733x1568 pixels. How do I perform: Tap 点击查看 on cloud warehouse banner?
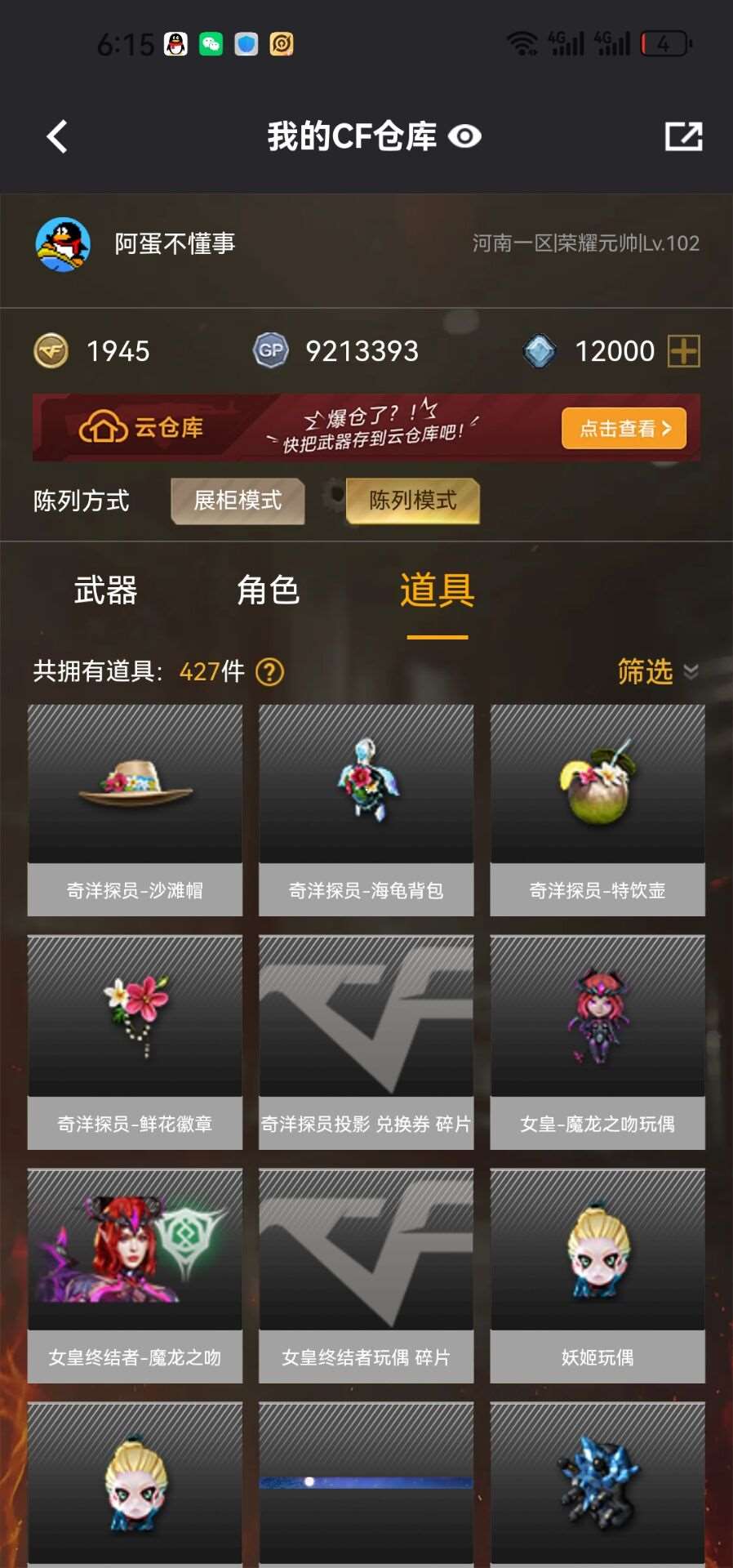624,429
